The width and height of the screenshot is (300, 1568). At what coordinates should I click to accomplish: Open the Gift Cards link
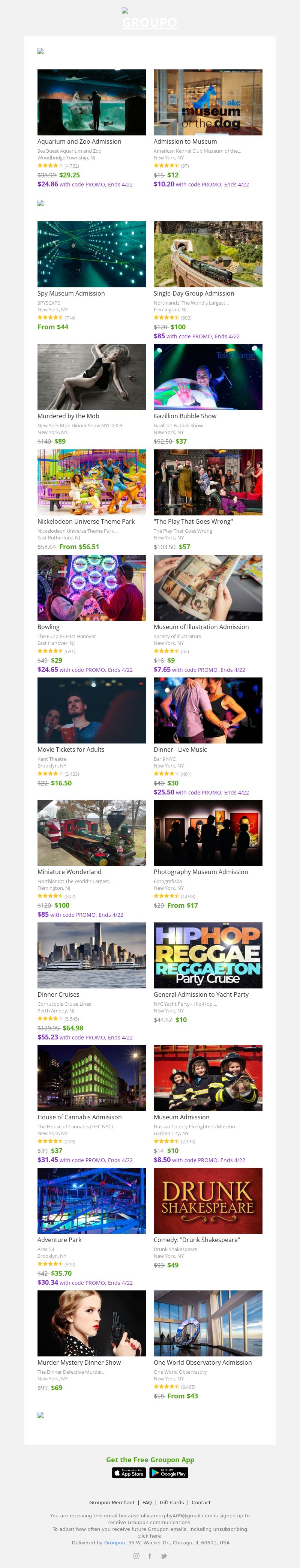pos(172,1502)
